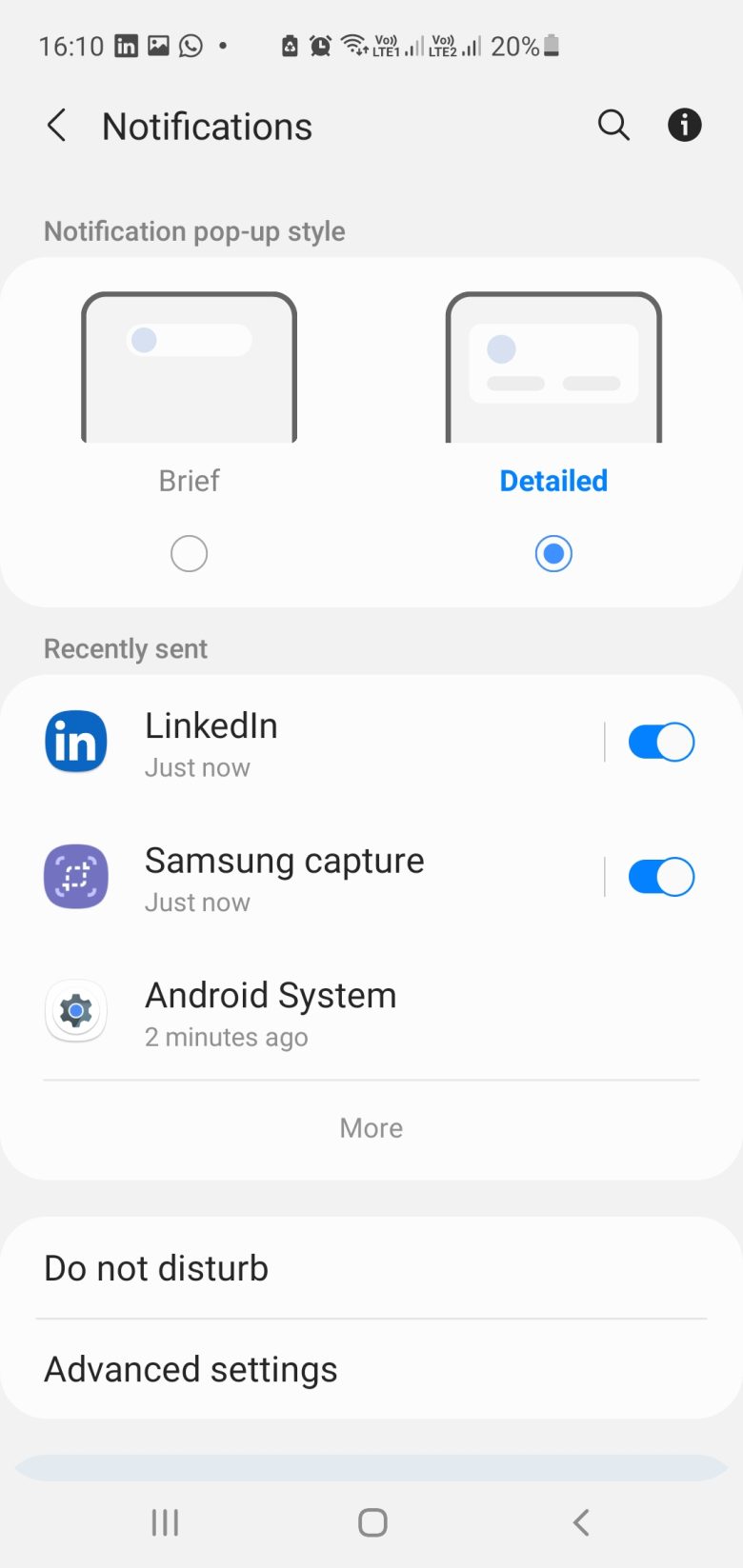Turn off Samsung capture notifications
The height and width of the screenshot is (1568, 743).
[661, 876]
